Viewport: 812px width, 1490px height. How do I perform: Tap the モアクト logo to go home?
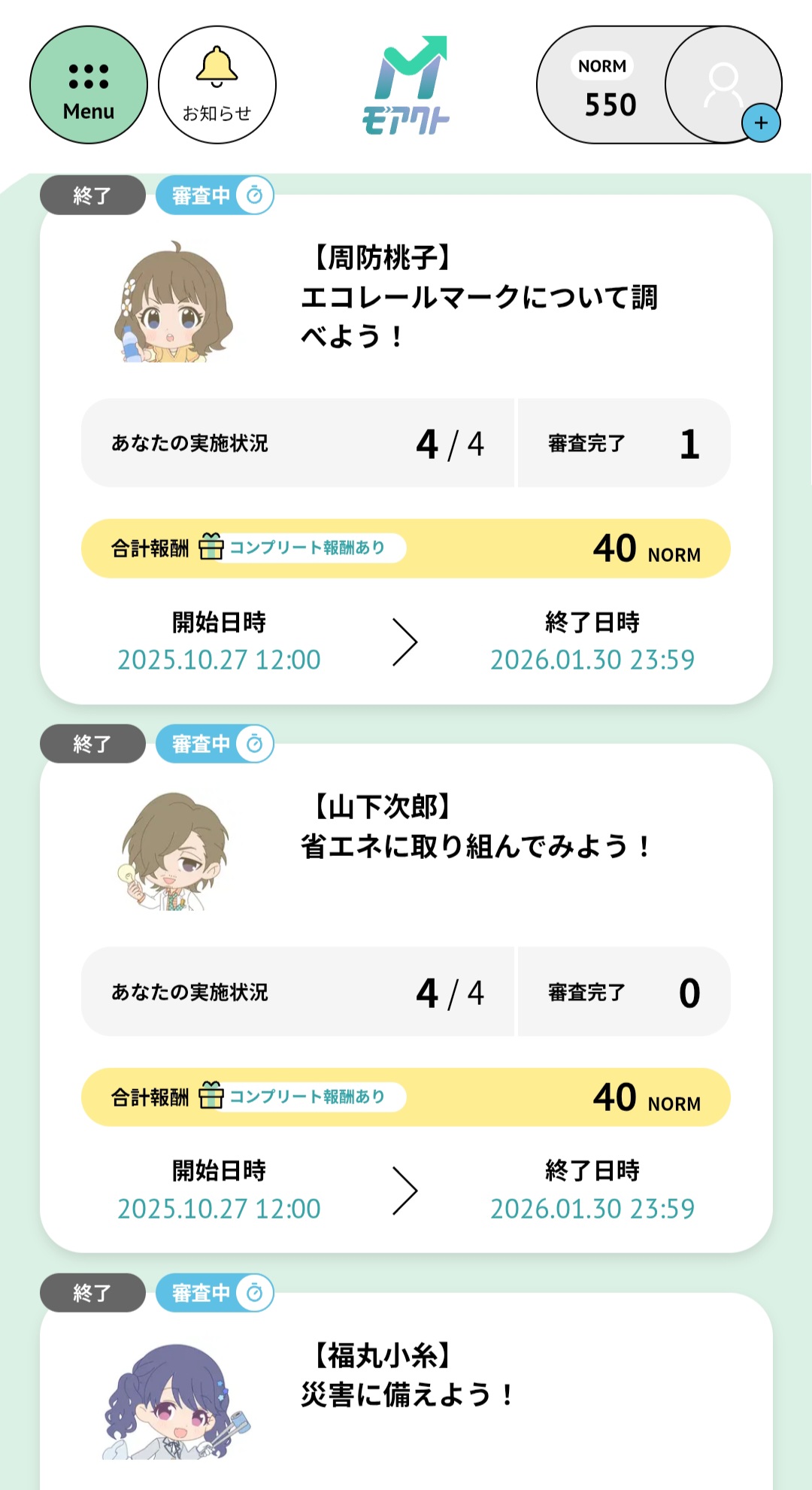(x=407, y=85)
